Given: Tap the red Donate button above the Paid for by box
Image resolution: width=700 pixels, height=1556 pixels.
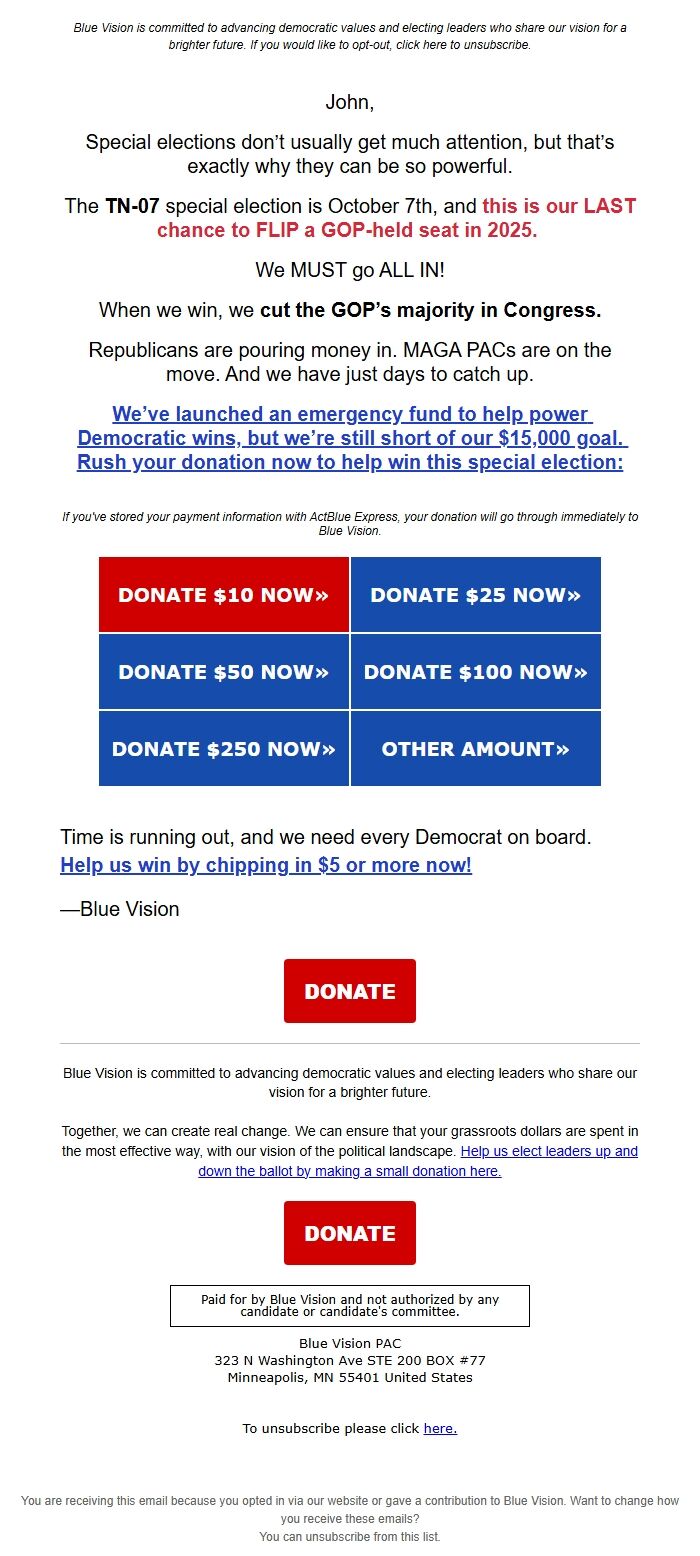Looking at the screenshot, I should [x=350, y=1233].
